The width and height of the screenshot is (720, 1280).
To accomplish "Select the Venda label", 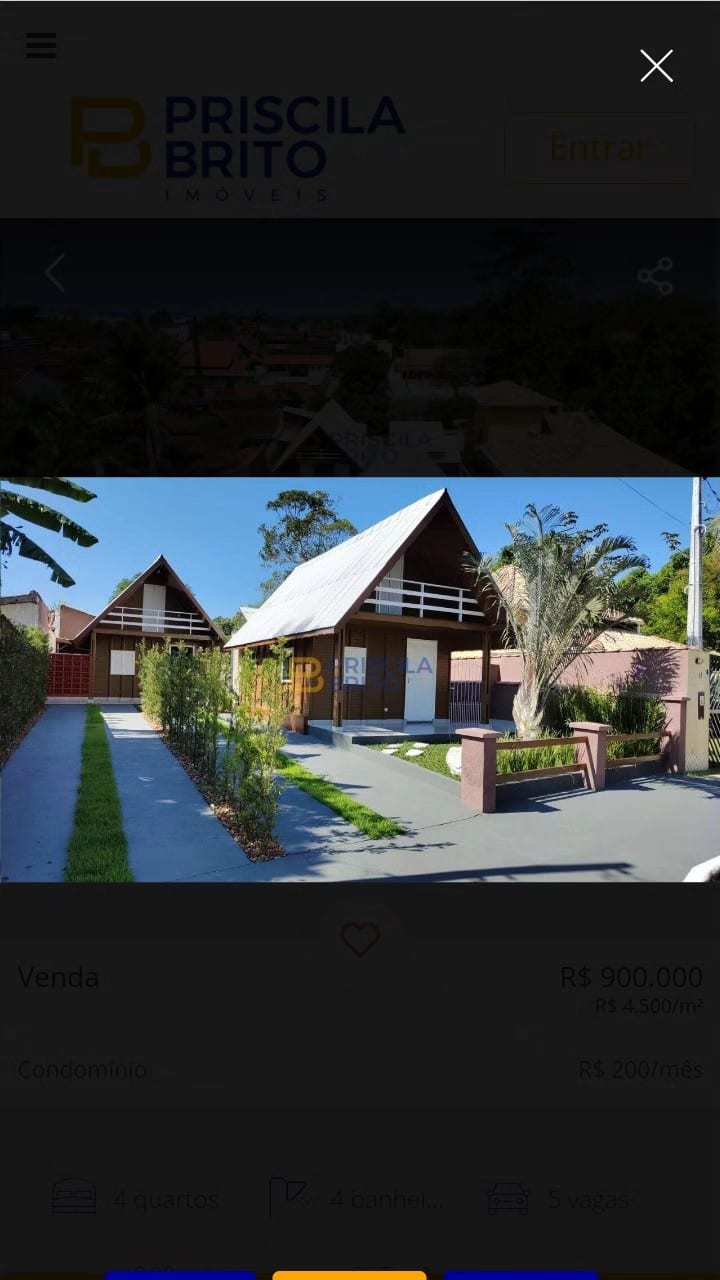I will click(58, 977).
